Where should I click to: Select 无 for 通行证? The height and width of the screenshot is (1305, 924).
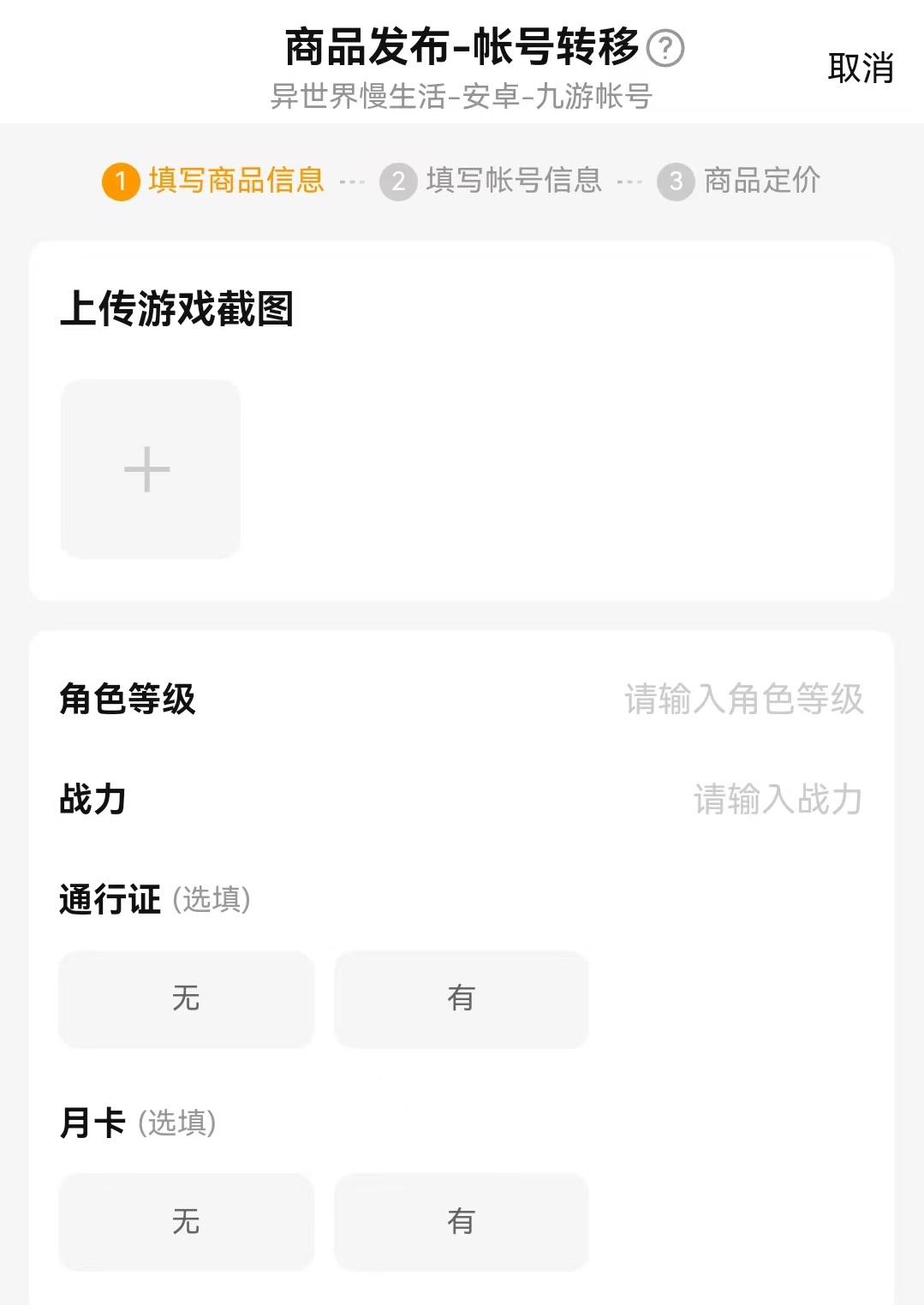pos(187,998)
